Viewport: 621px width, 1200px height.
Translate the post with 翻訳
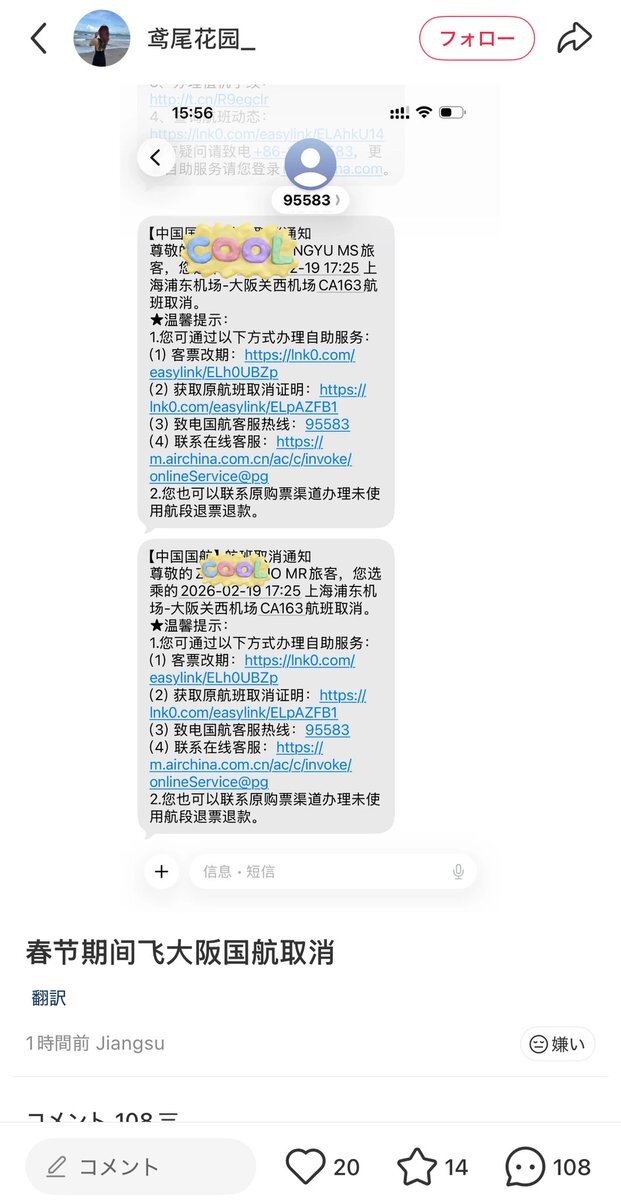(49, 998)
